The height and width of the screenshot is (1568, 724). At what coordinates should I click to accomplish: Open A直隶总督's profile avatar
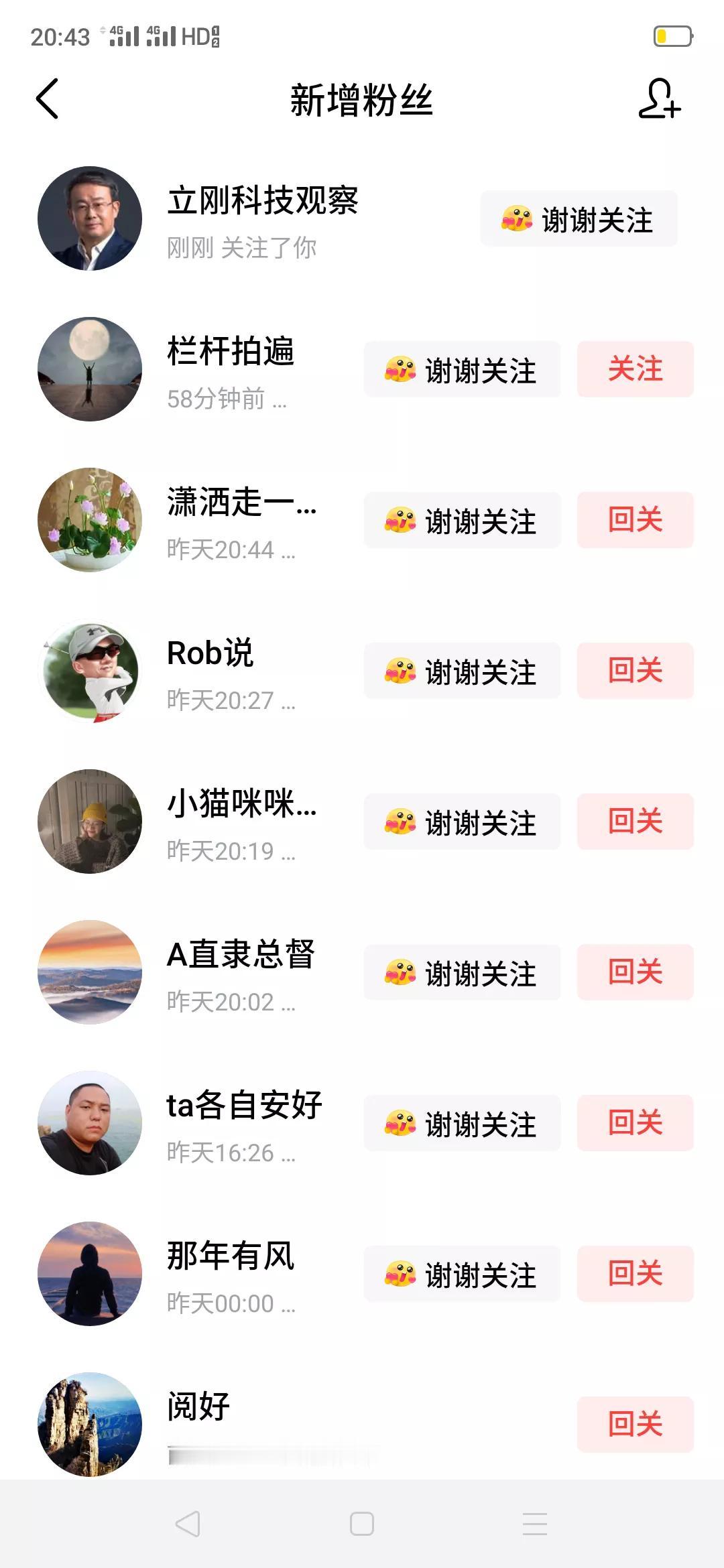[90, 972]
